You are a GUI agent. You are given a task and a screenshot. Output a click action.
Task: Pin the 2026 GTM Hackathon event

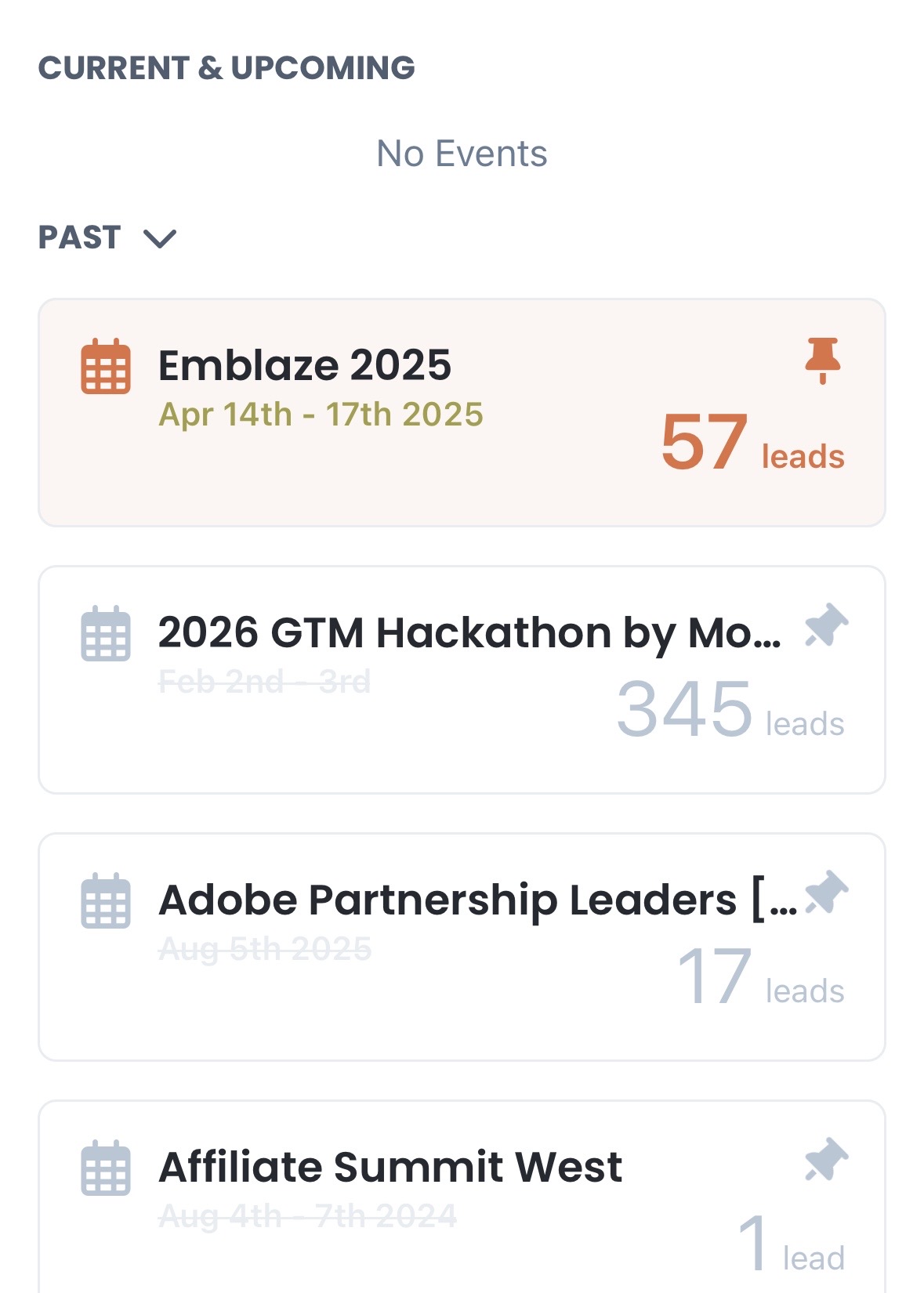pos(825,626)
